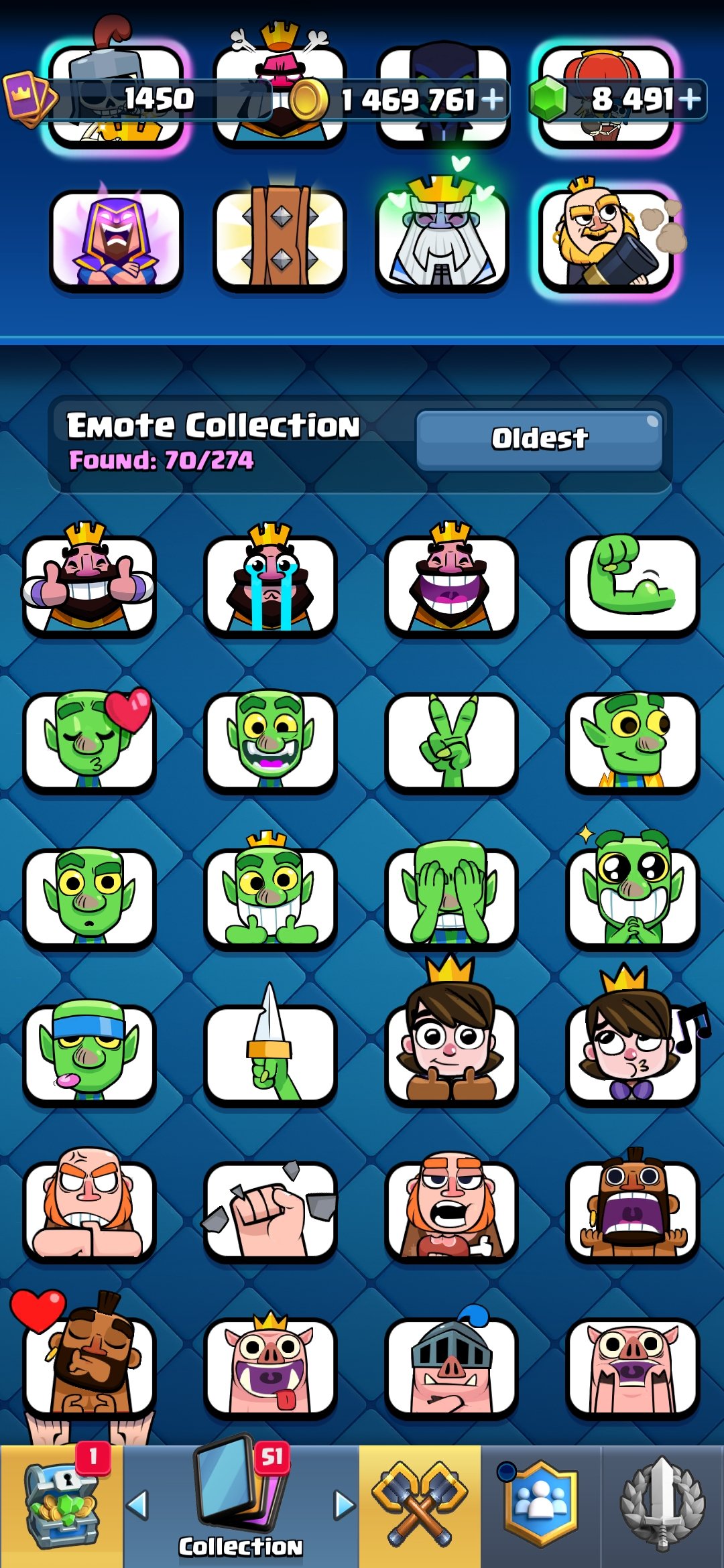The height and width of the screenshot is (1568, 724).
Task: Select the King thumbs up emote
Action: 89,580
